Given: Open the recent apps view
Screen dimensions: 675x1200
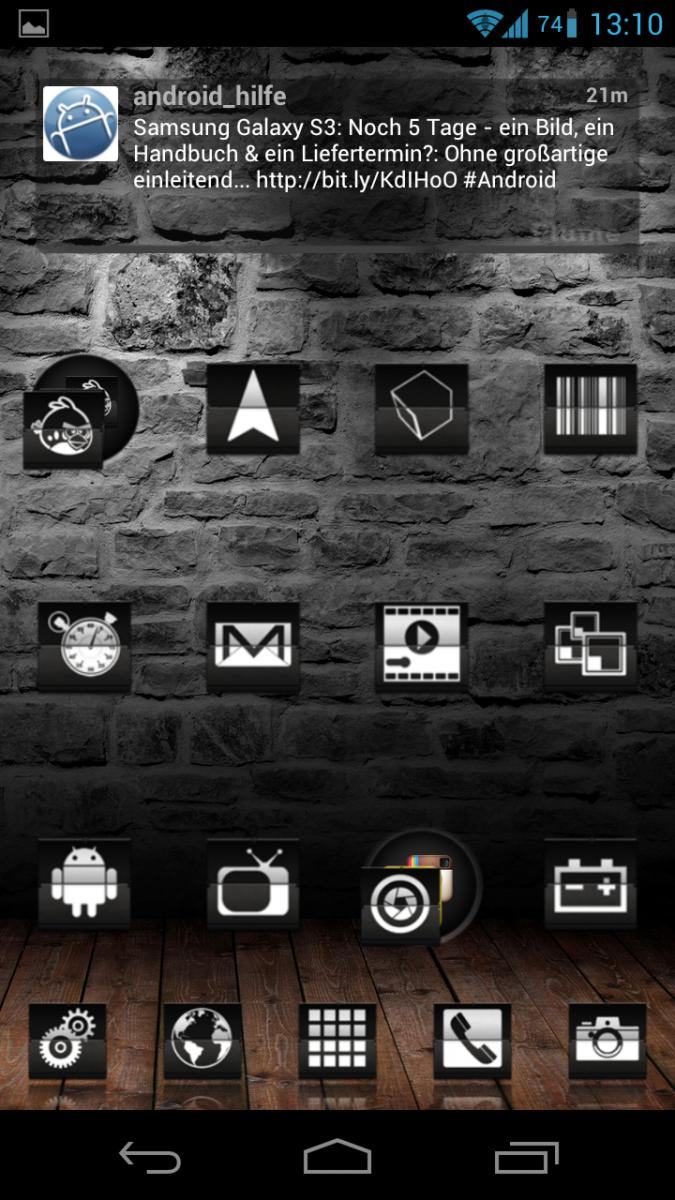Looking at the screenshot, I should 527,1157.
